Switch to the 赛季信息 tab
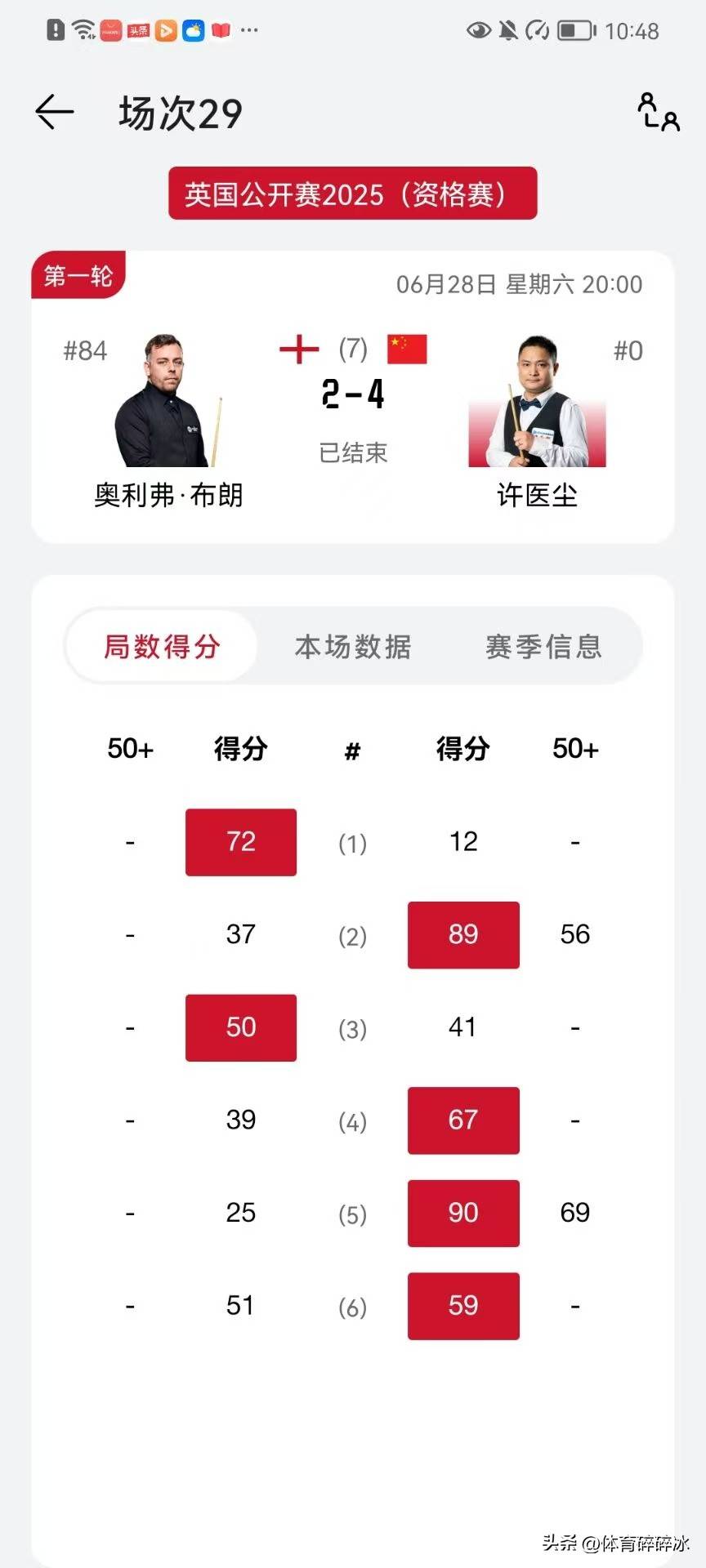The image size is (706, 1568). (x=543, y=646)
